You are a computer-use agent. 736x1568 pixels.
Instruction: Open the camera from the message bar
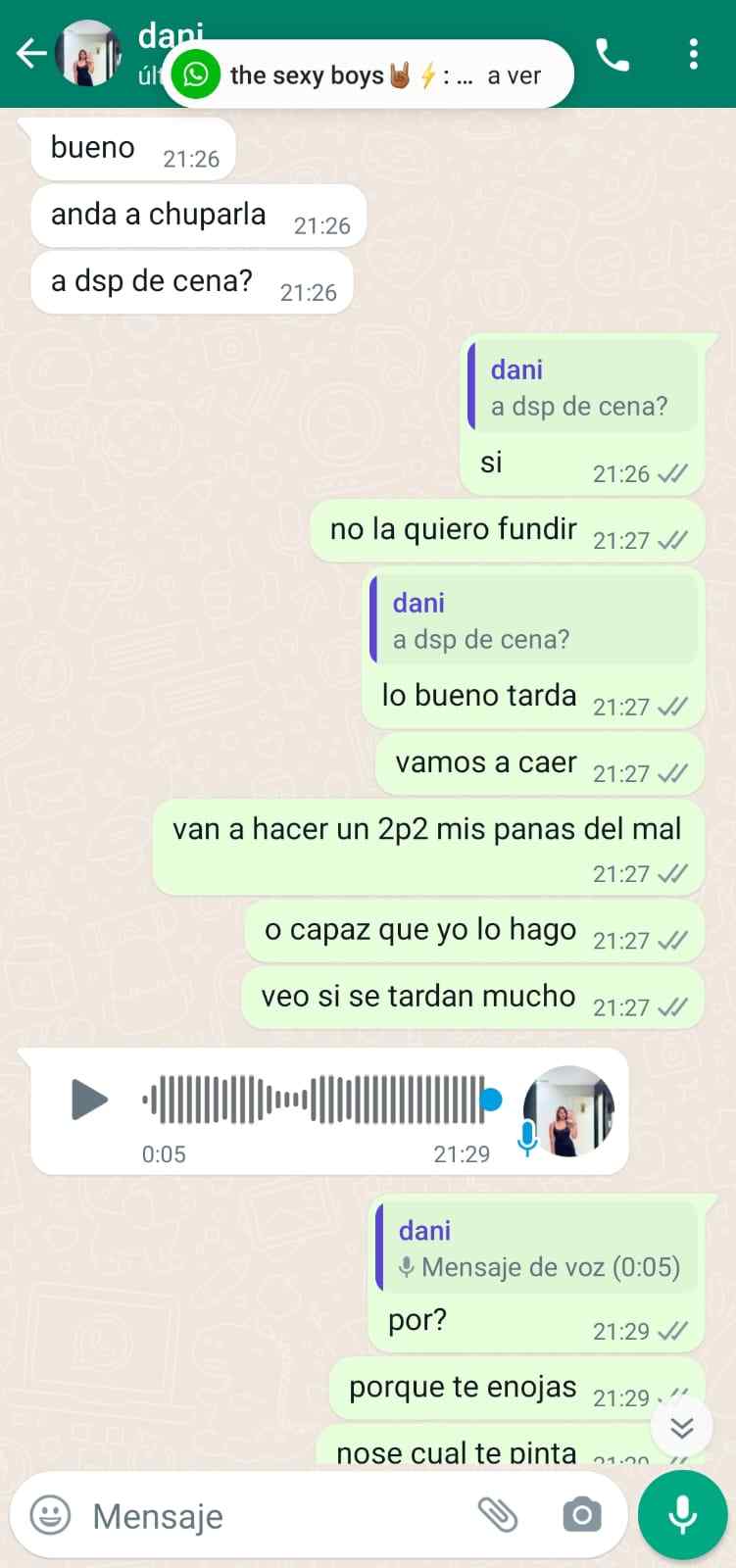click(581, 1515)
